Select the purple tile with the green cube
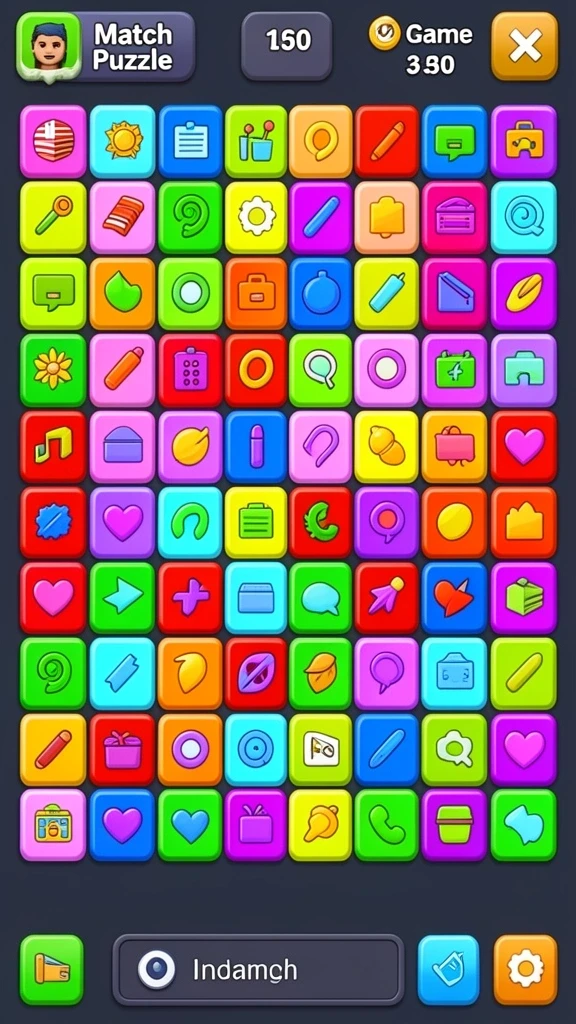Screen dimensions: 576x1024 [524, 598]
